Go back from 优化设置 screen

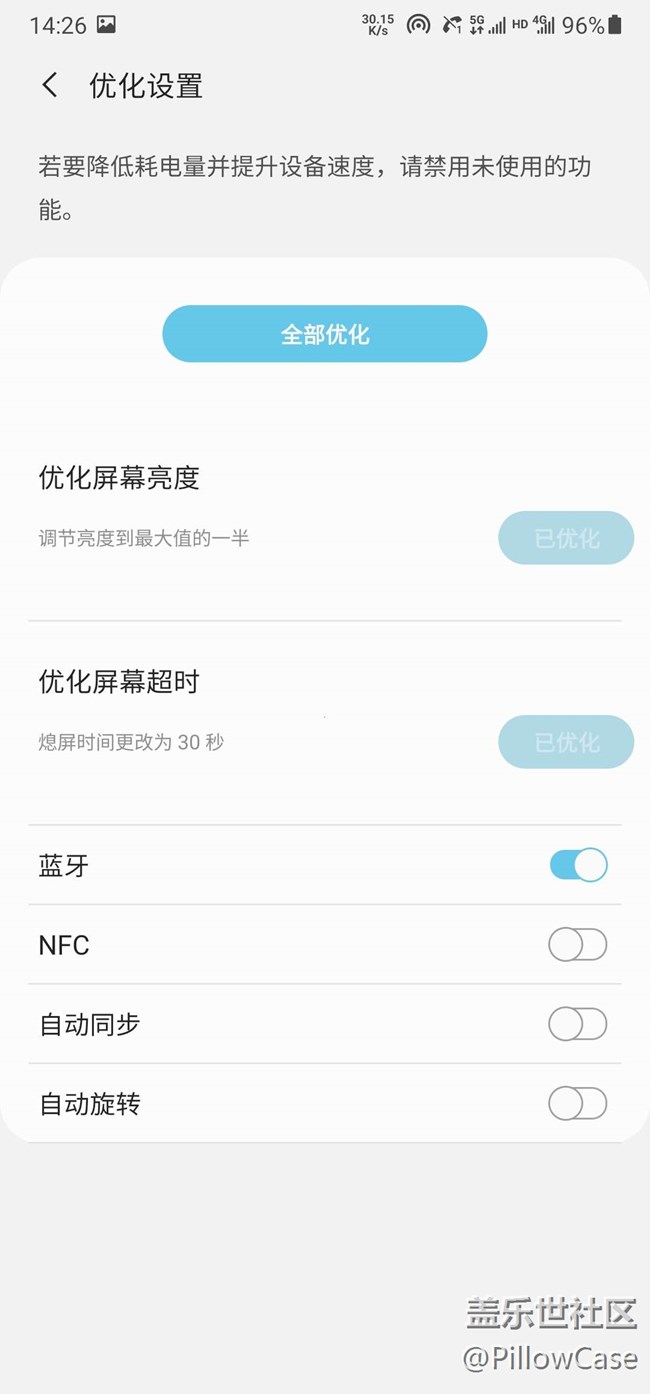point(49,86)
